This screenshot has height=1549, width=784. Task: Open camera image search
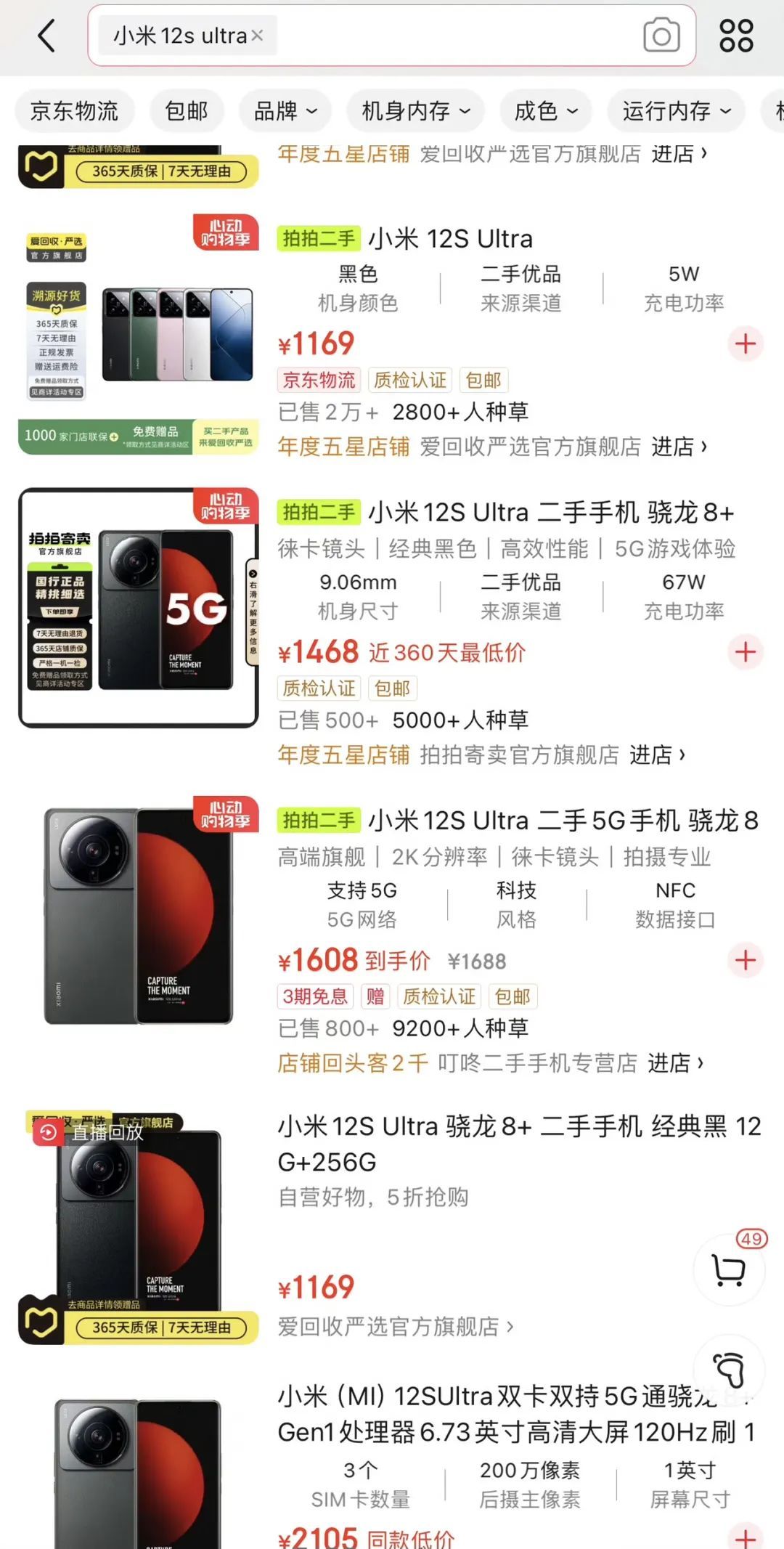tap(661, 36)
